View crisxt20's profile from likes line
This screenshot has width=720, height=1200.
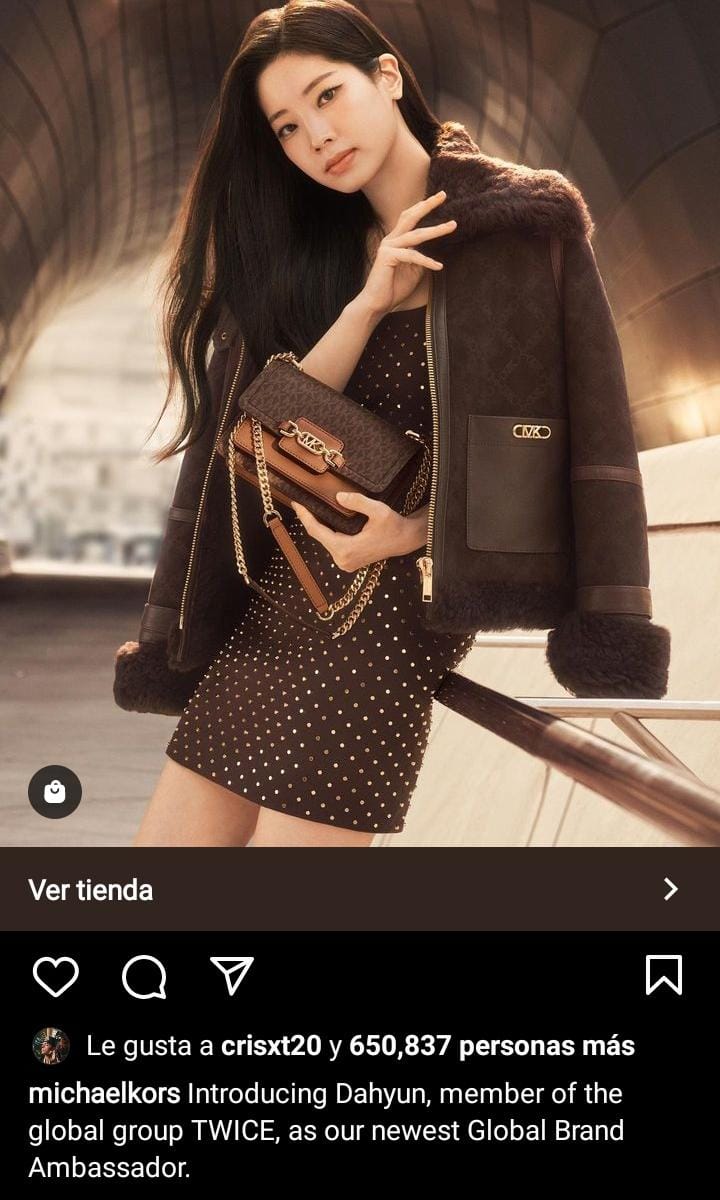coord(271,1046)
